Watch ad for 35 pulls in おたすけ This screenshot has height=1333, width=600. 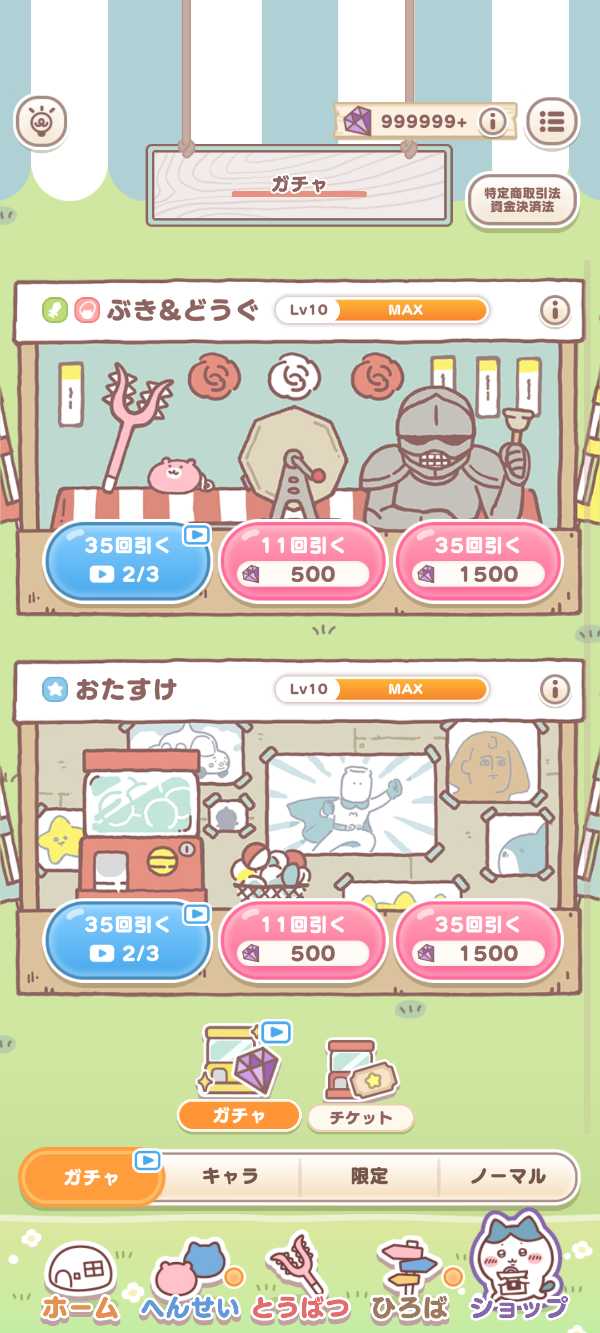point(127,940)
